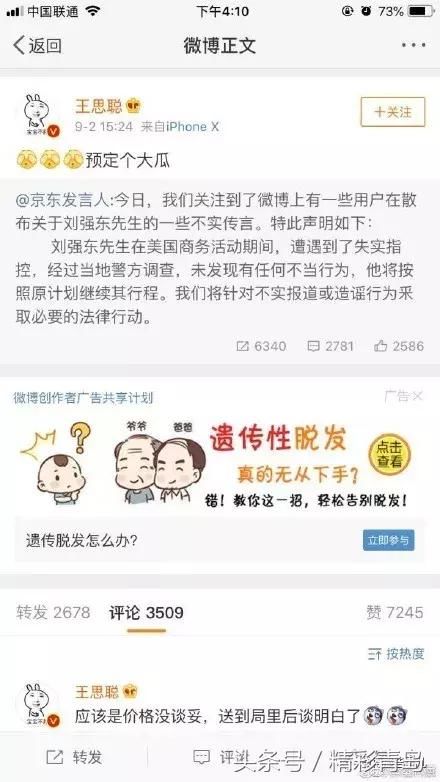Like the quoted post with 2586 likes
The image size is (440, 782).
[x=399, y=346]
